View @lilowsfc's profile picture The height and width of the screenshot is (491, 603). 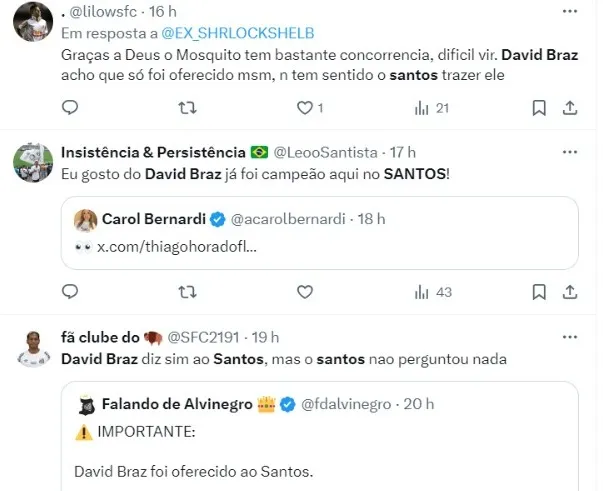[x=32, y=22]
